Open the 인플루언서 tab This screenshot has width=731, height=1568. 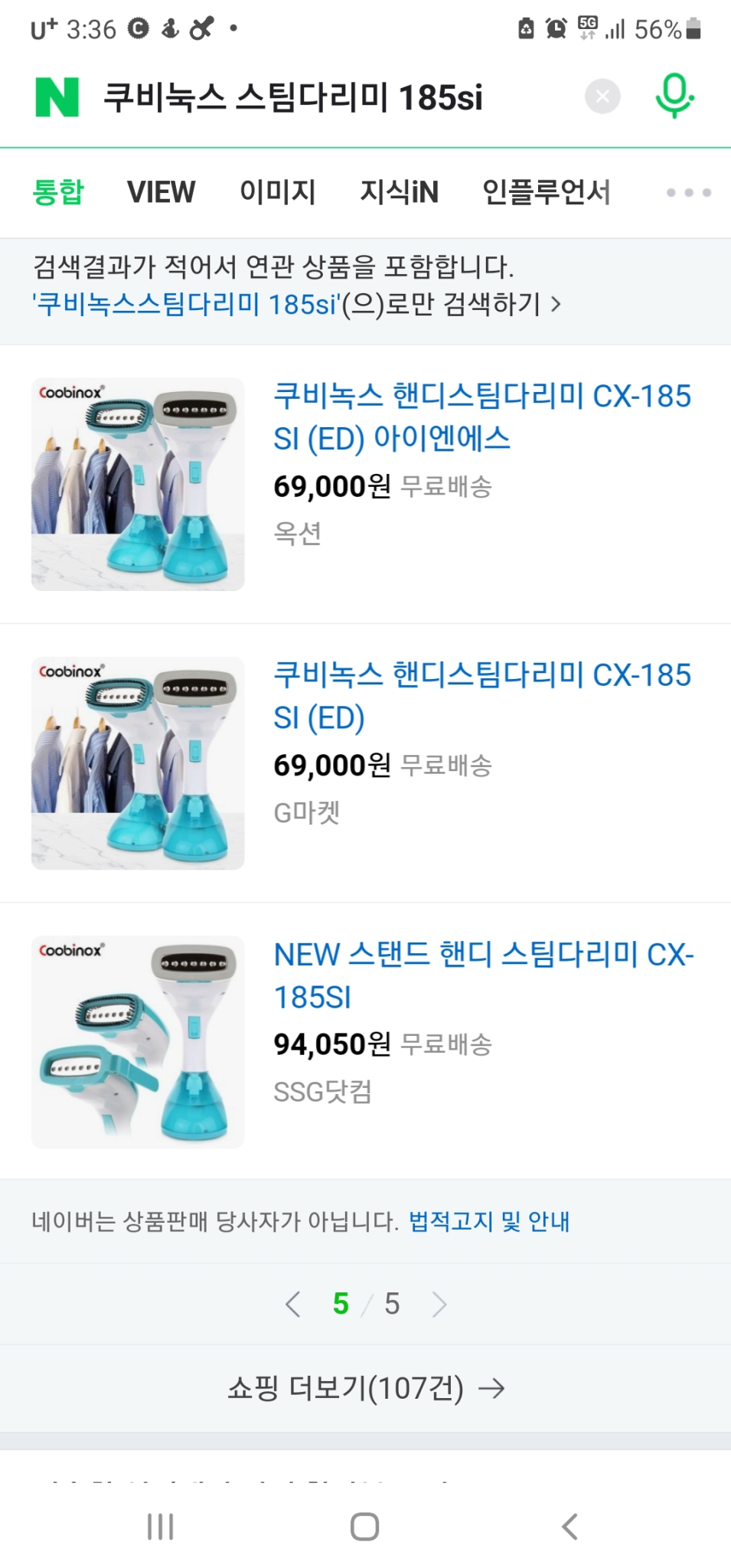(x=547, y=192)
